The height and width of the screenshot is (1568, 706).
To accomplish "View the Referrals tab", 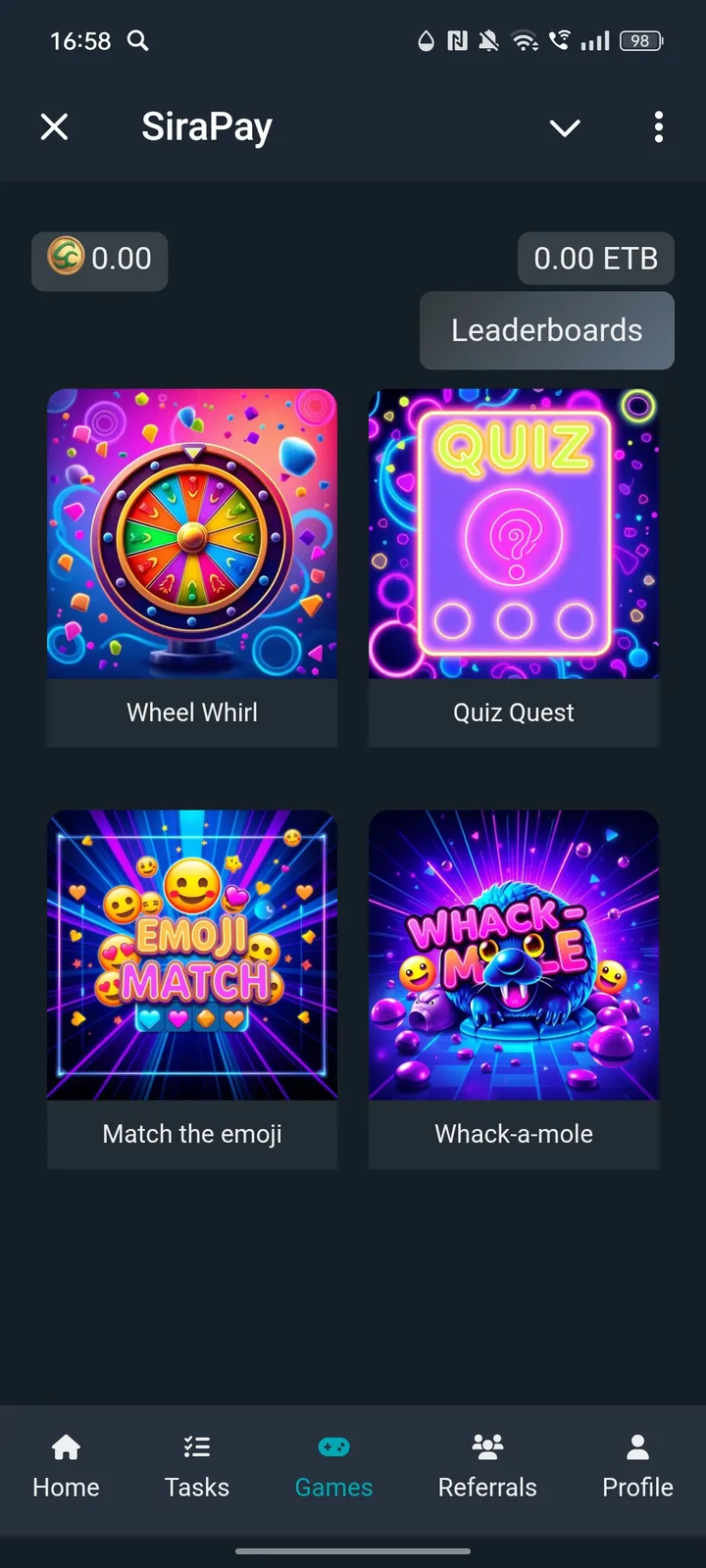I will coord(487,1467).
